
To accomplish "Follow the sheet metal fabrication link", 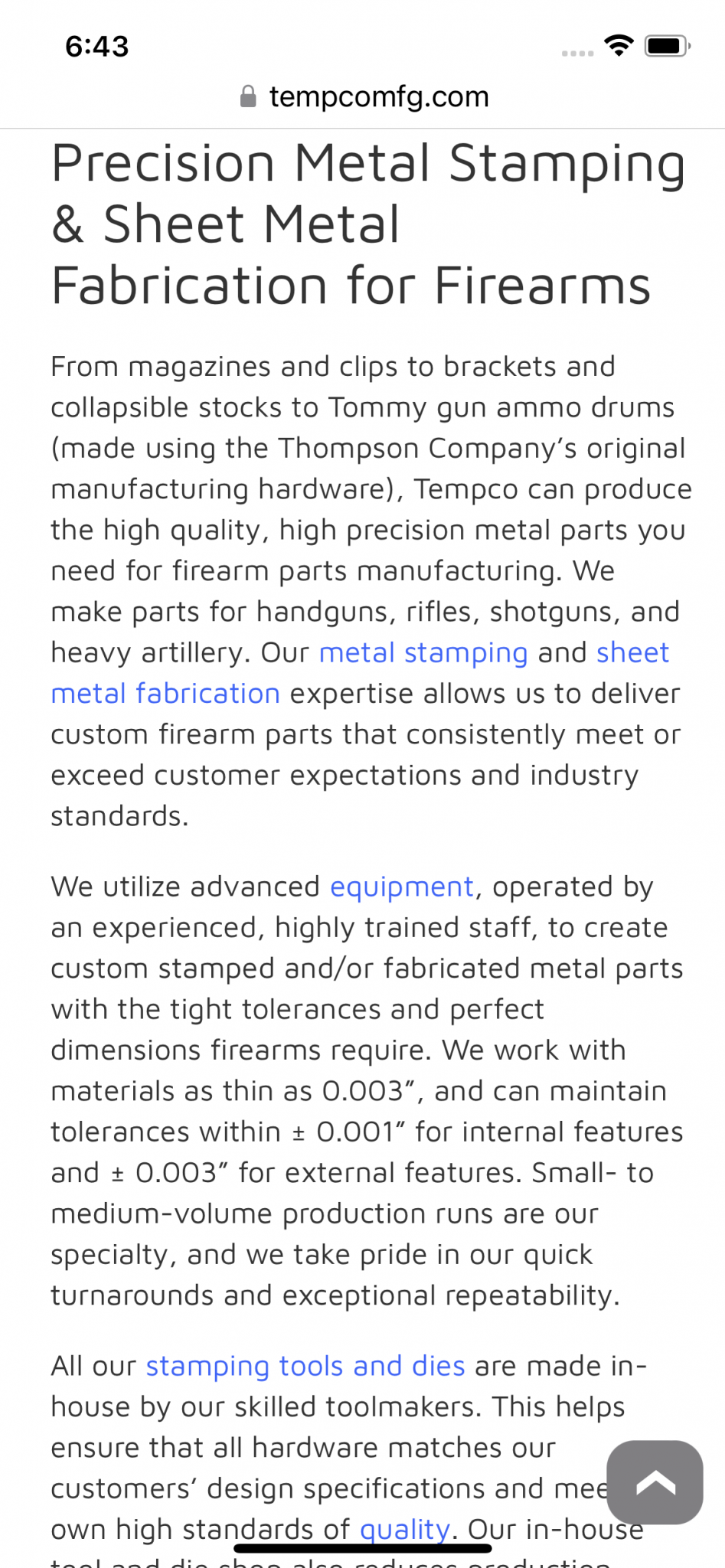I will (x=165, y=694).
